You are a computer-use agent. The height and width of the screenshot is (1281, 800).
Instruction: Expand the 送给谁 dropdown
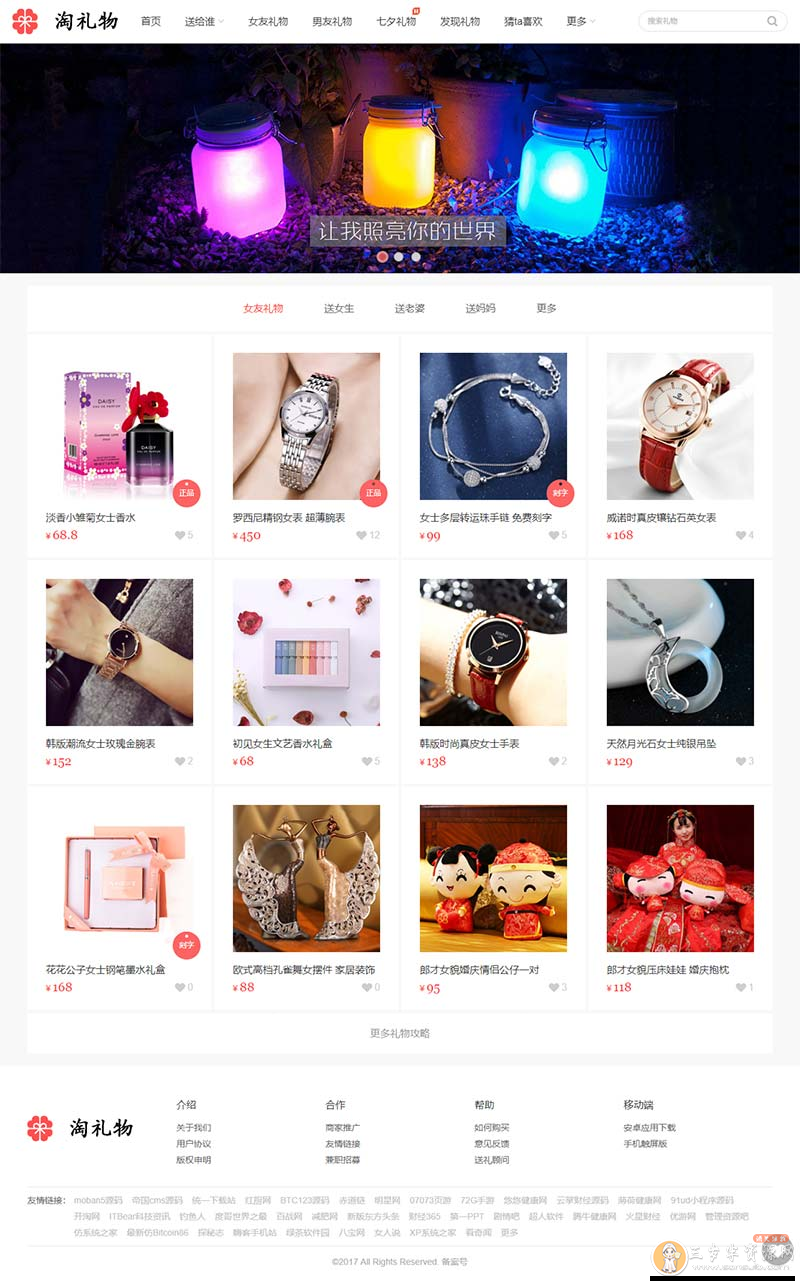204,21
